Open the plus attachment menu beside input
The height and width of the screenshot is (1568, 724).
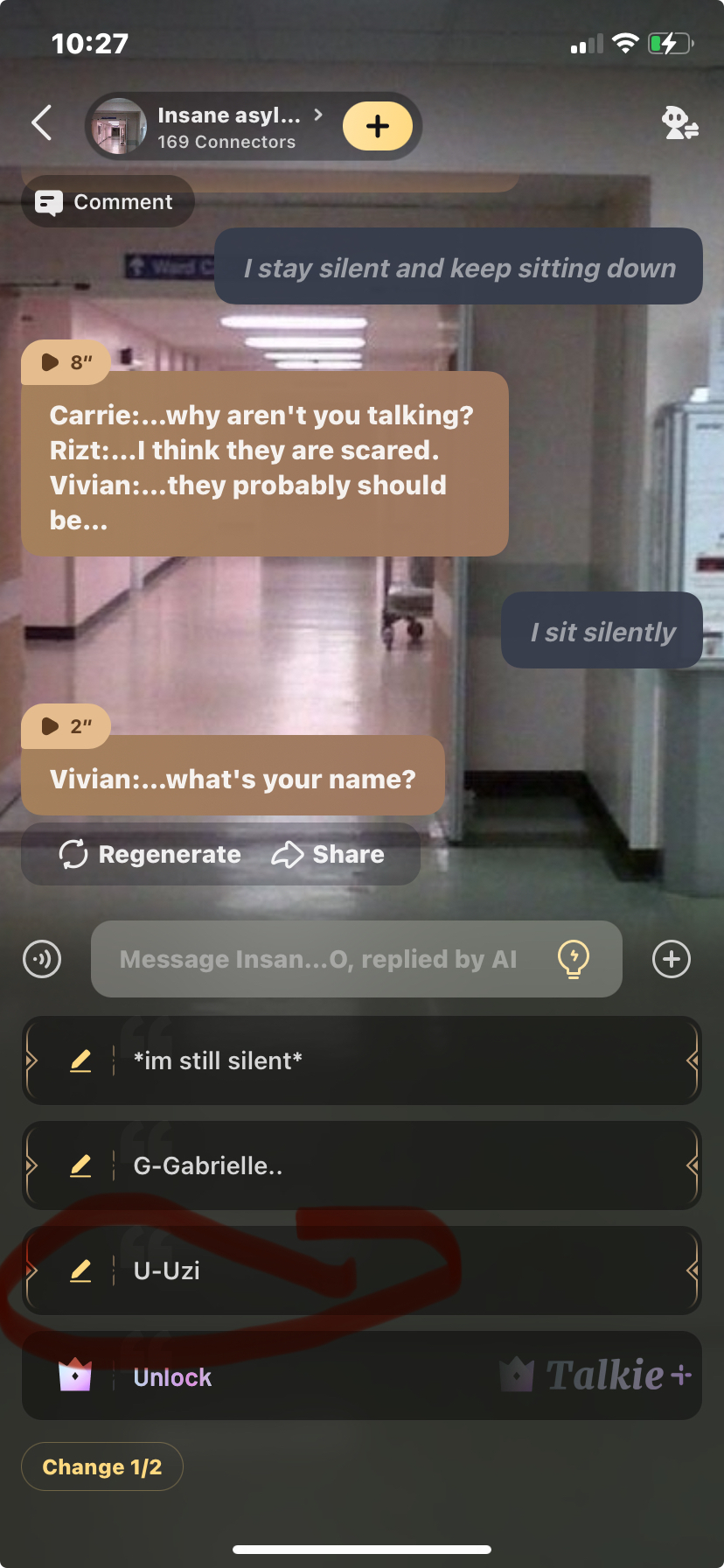pyautogui.click(x=672, y=959)
